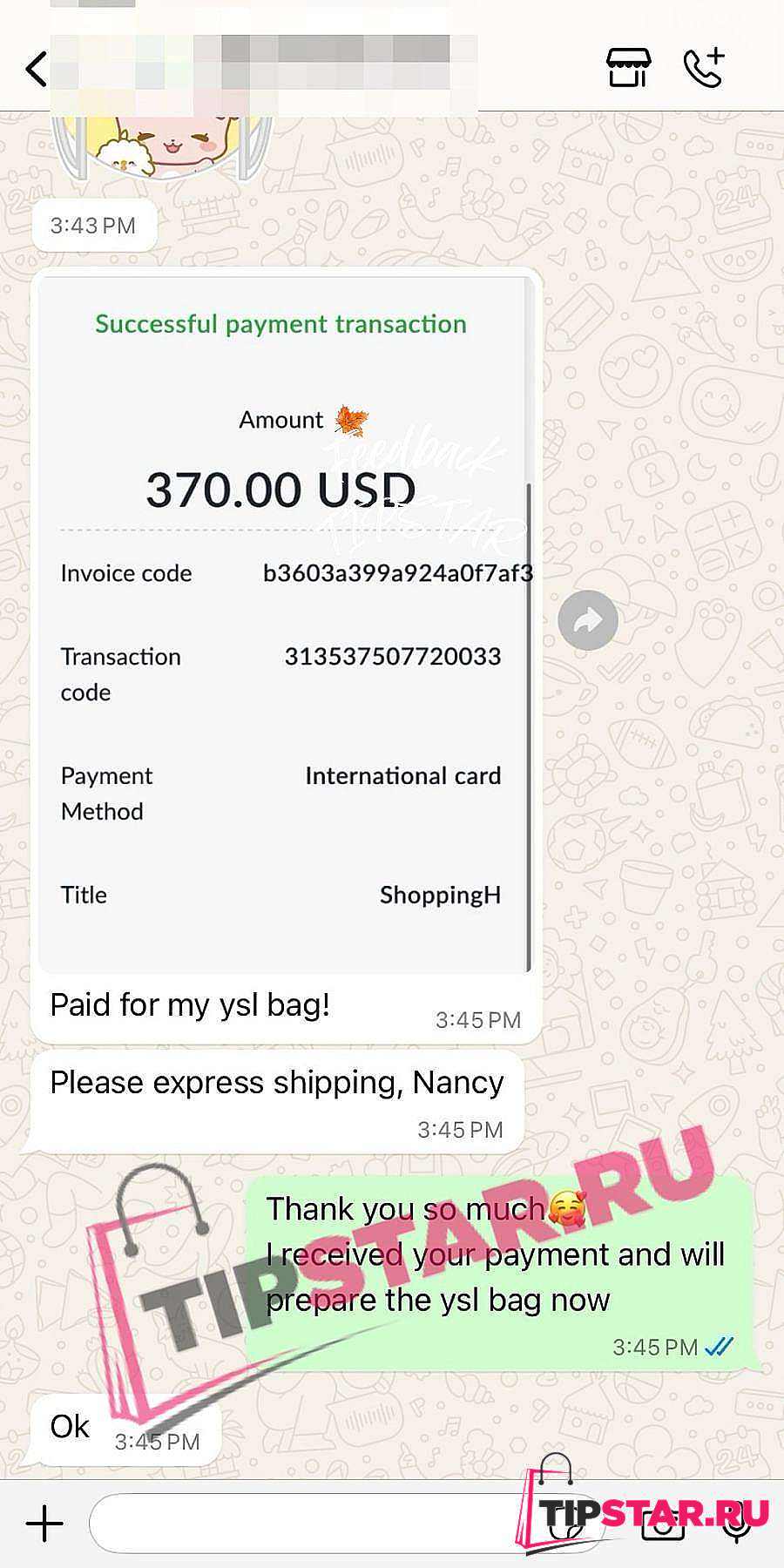Image resolution: width=784 pixels, height=1568 pixels.
Task: Tap the plus attachment button
Action: coord(44,1524)
